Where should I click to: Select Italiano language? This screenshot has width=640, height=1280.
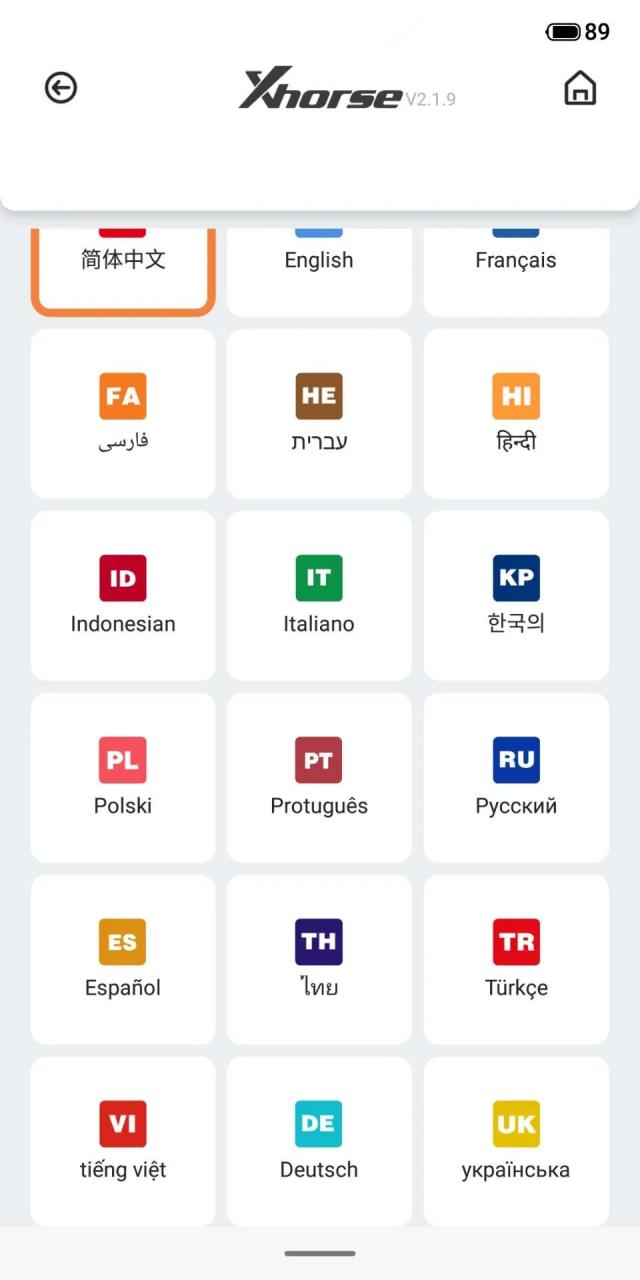click(319, 596)
